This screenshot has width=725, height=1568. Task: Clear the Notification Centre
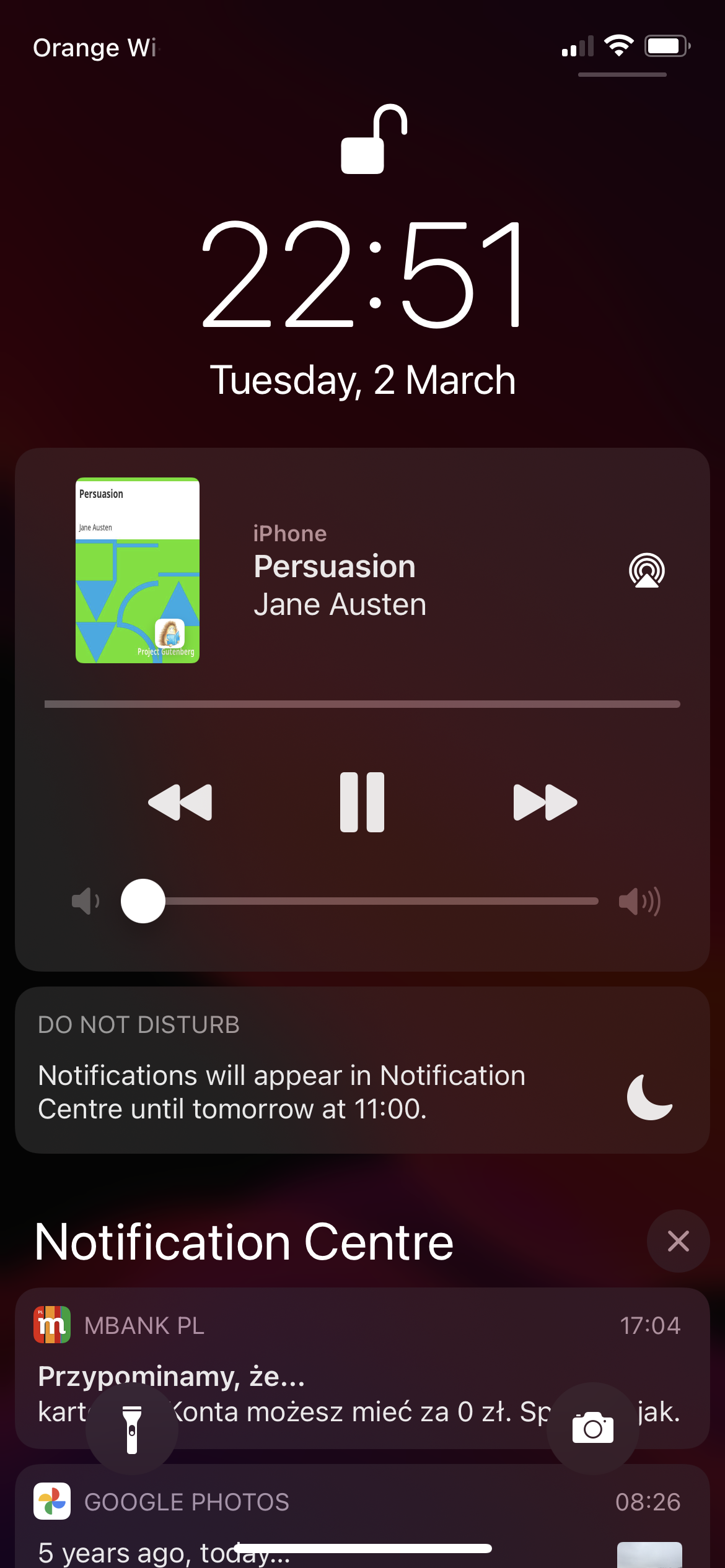(x=678, y=1241)
